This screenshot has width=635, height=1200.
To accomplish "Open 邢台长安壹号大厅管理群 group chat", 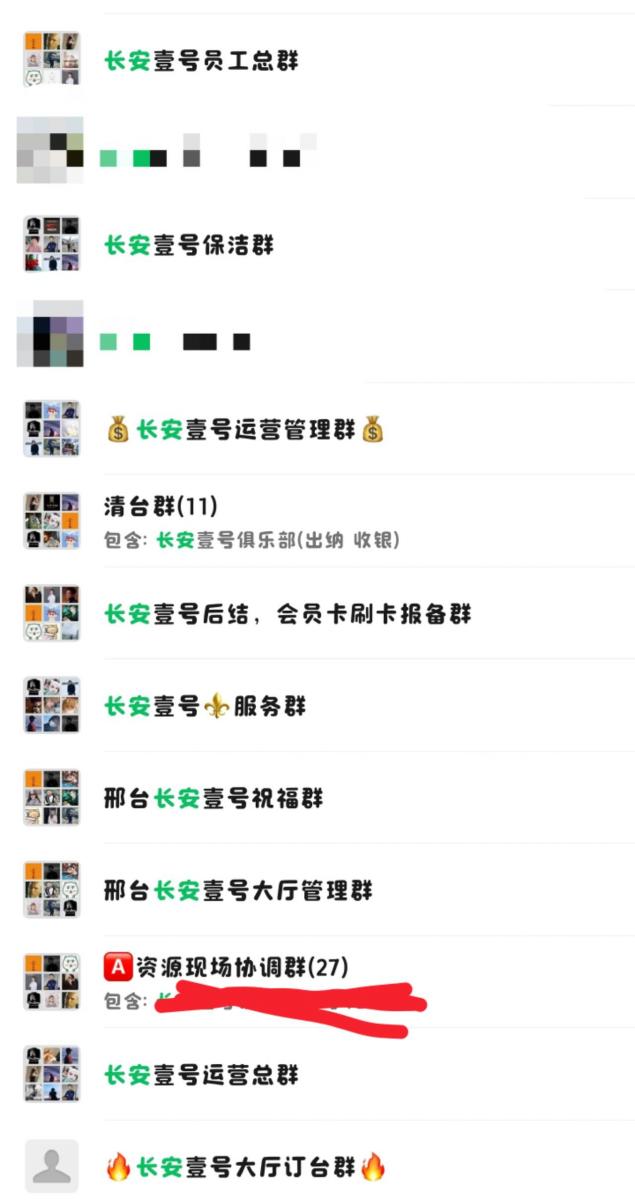I will point(238,890).
